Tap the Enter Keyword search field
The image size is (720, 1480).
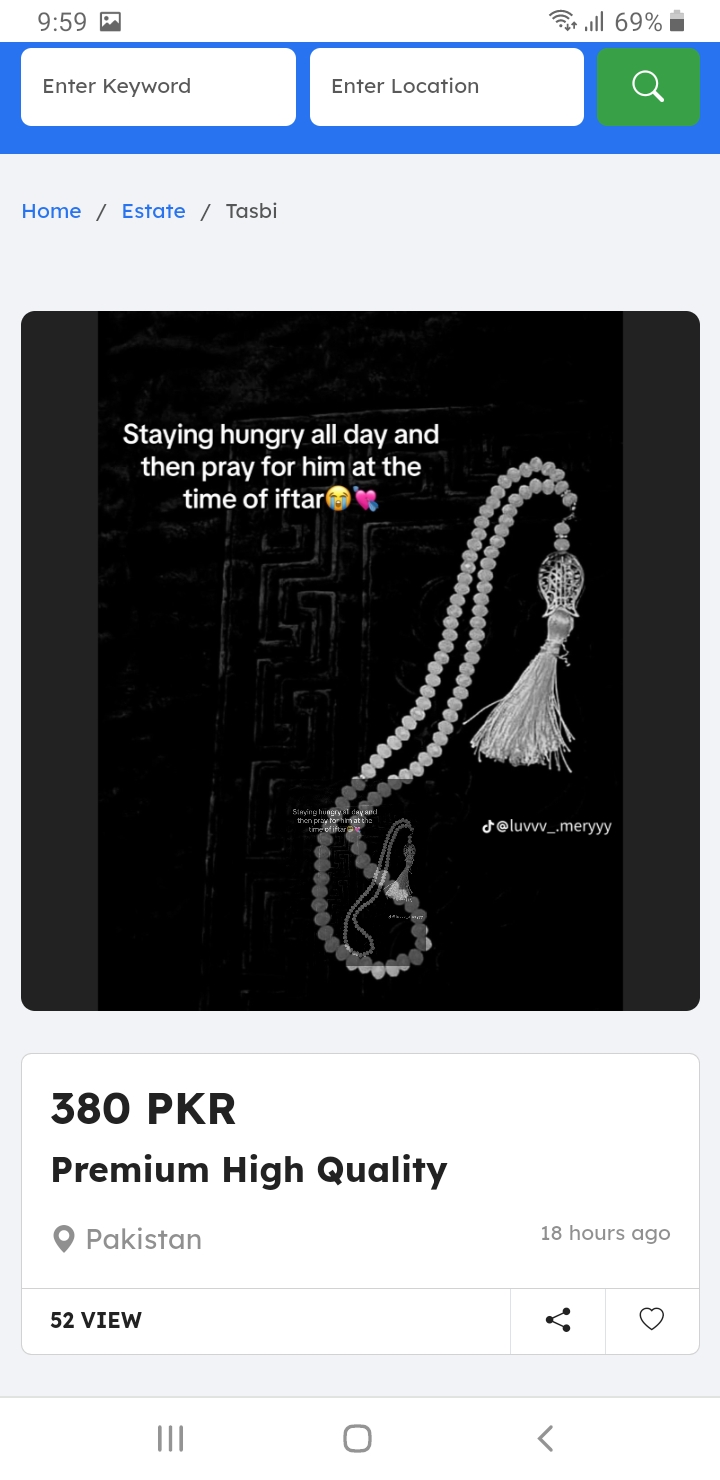(x=158, y=87)
